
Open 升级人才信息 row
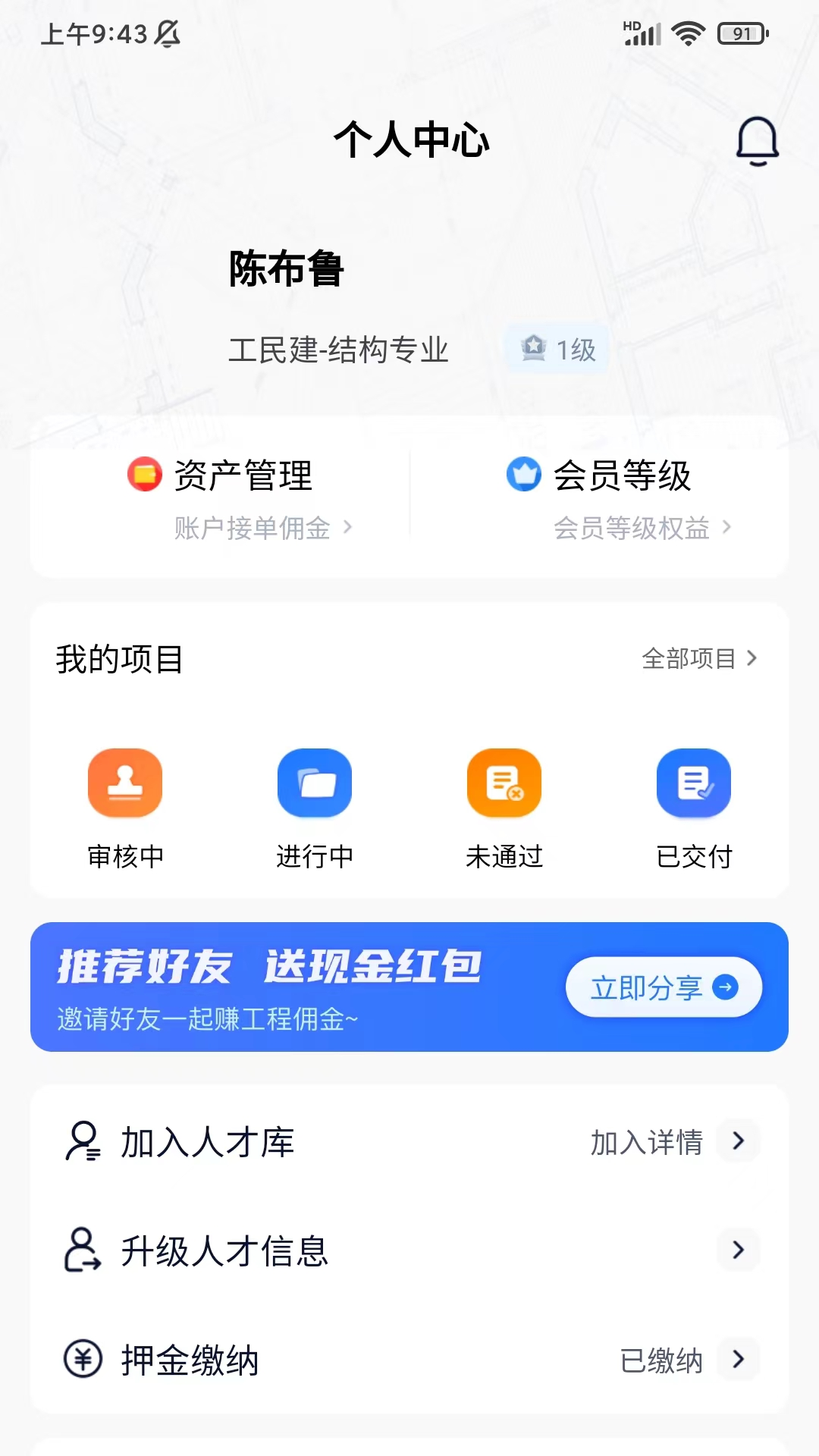(409, 1250)
